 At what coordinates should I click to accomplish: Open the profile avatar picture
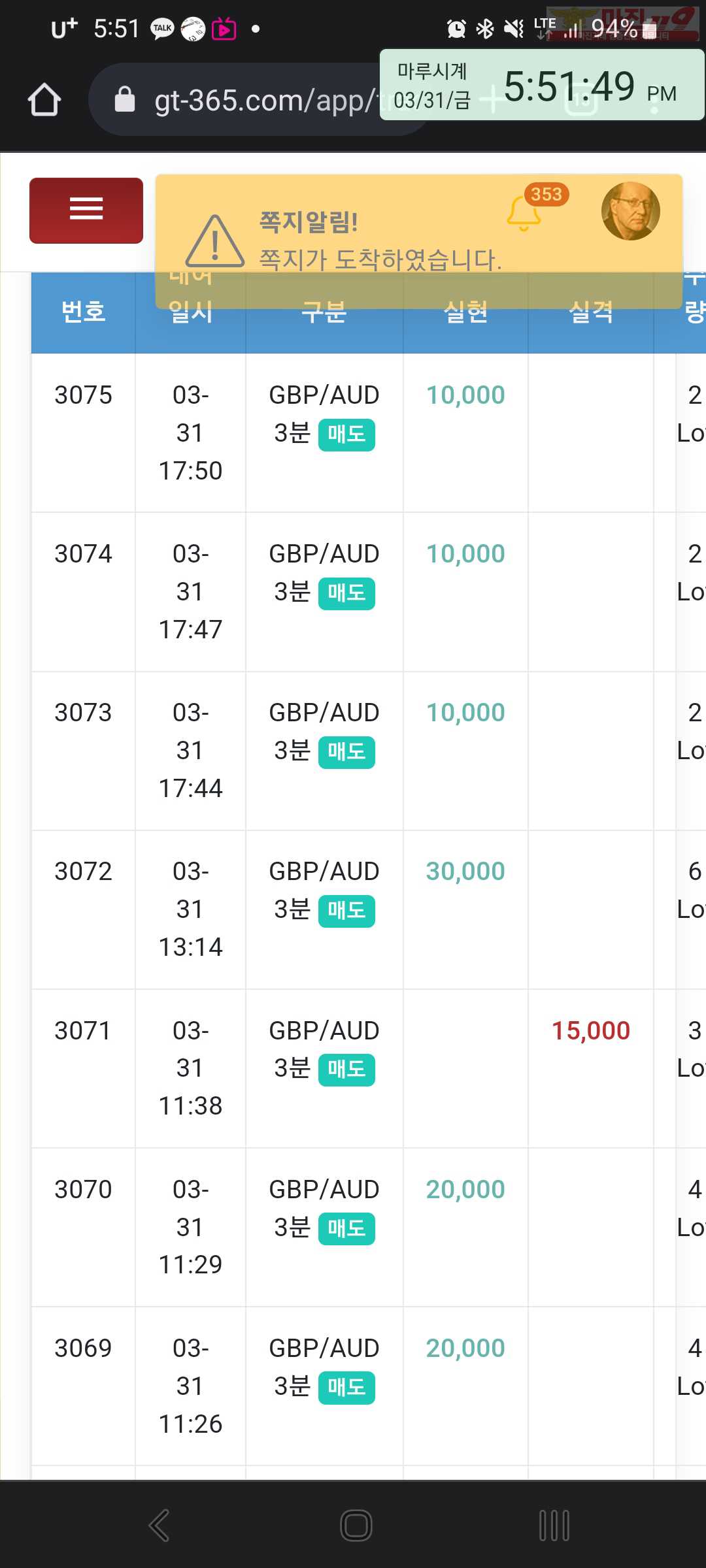630,211
